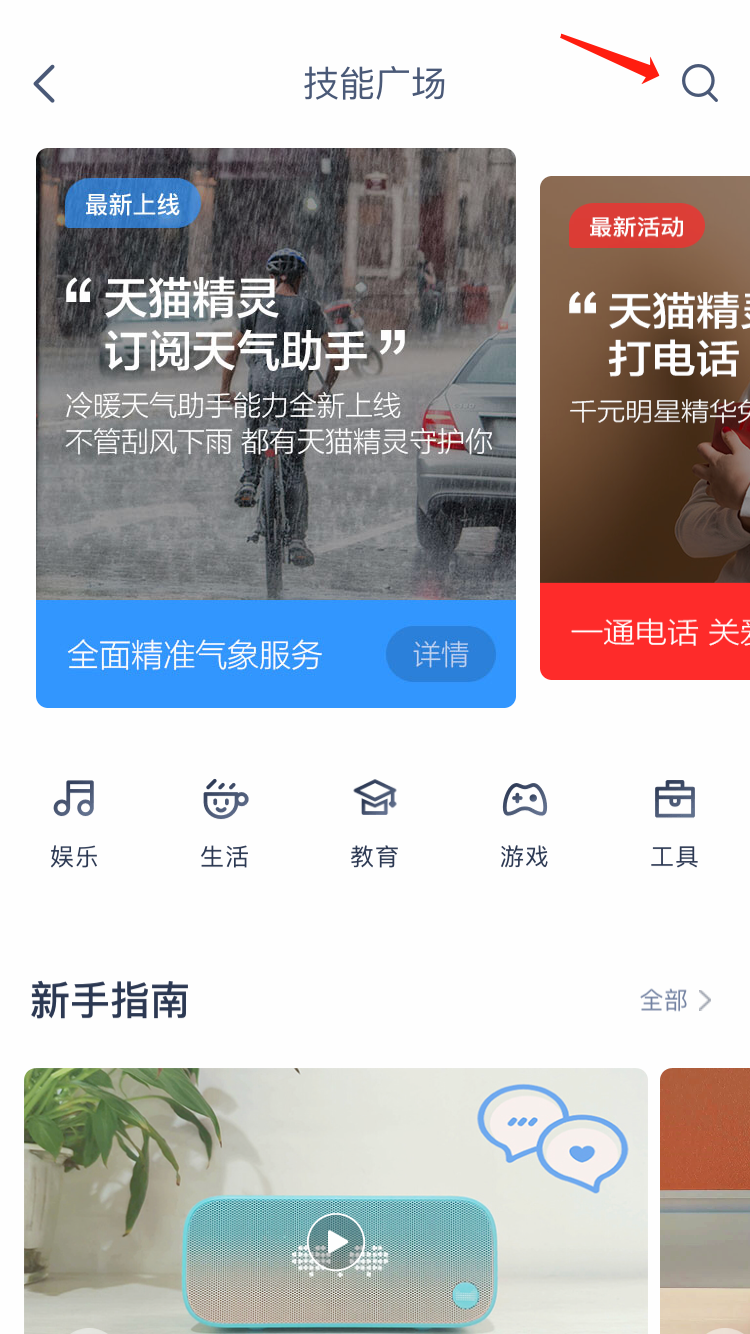Screen dimensions: 750x1334
Task: Open the search magnifier icon
Action: coord(699,83)
